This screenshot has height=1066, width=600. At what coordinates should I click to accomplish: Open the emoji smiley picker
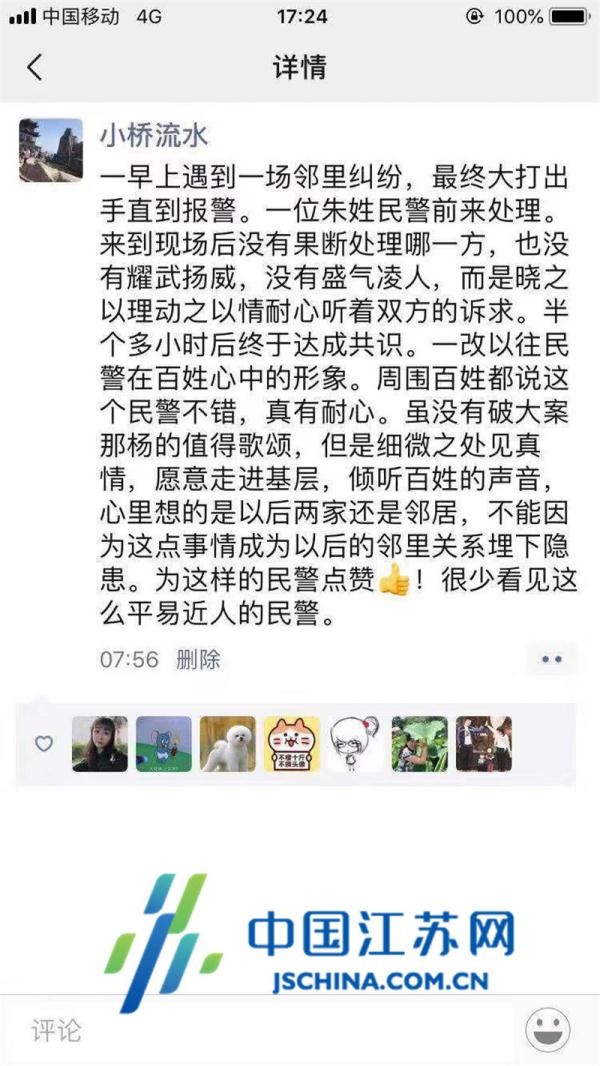(548, 1031)
